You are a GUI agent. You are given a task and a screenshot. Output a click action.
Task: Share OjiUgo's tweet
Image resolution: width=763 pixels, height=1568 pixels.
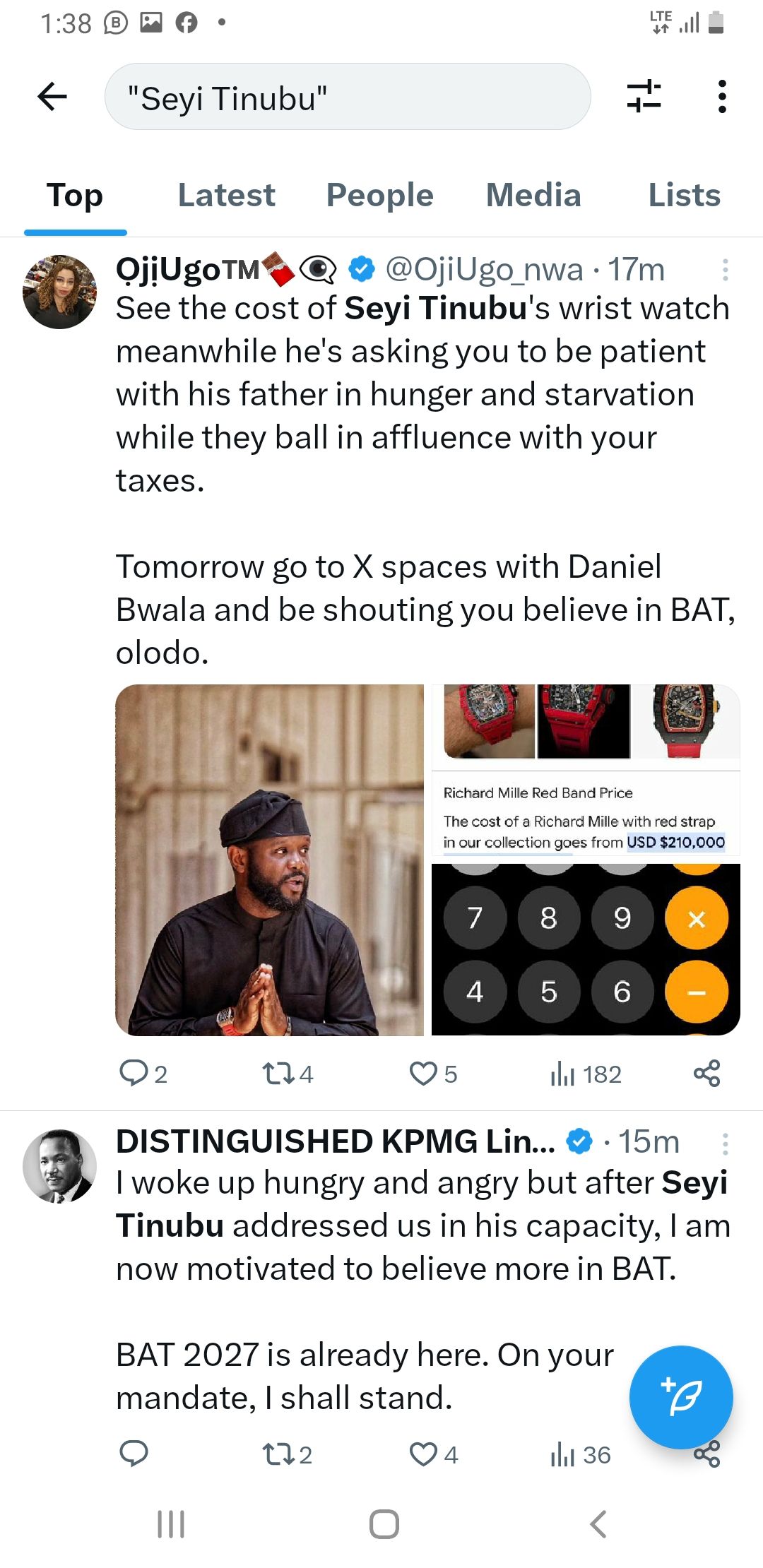click(706, 1074)
